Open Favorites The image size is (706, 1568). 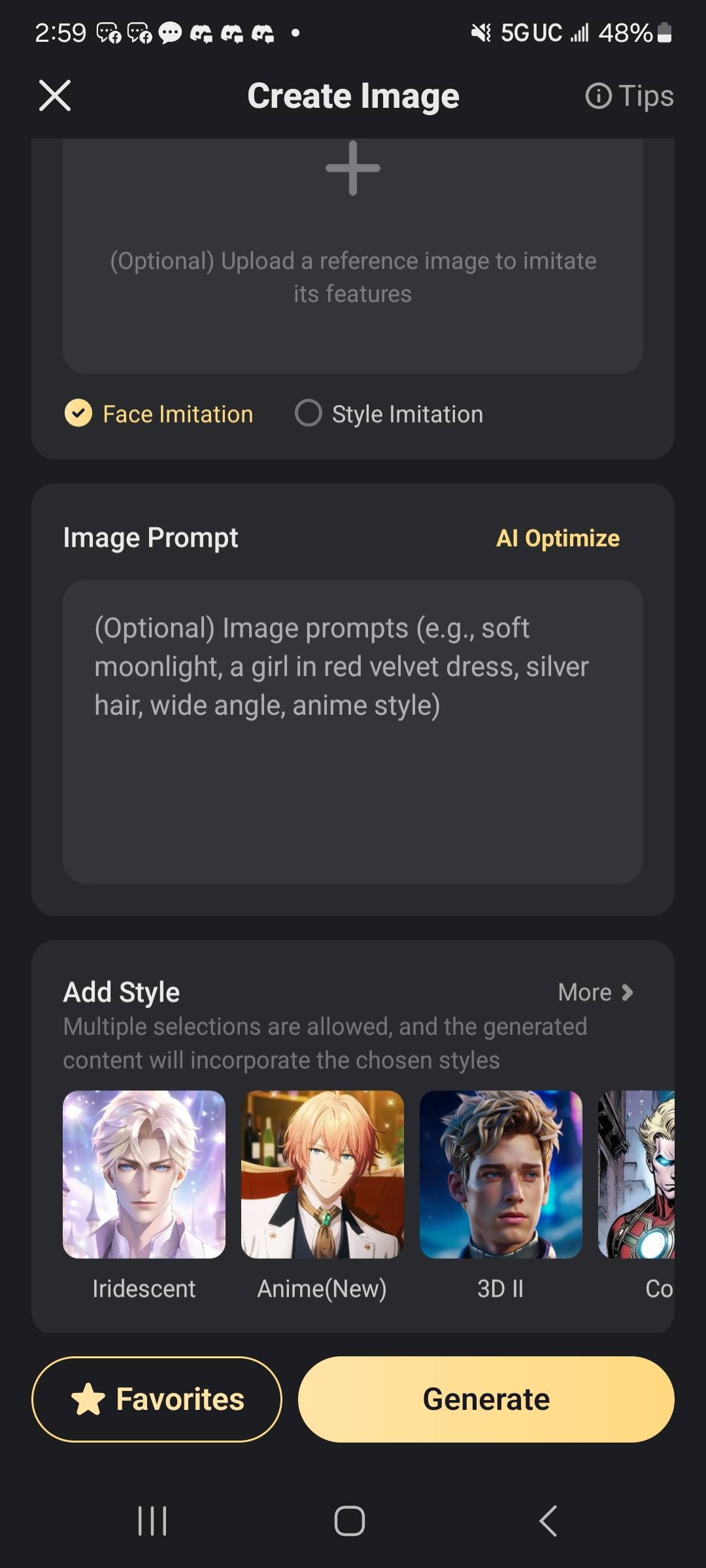click(x=157, y=1399)
